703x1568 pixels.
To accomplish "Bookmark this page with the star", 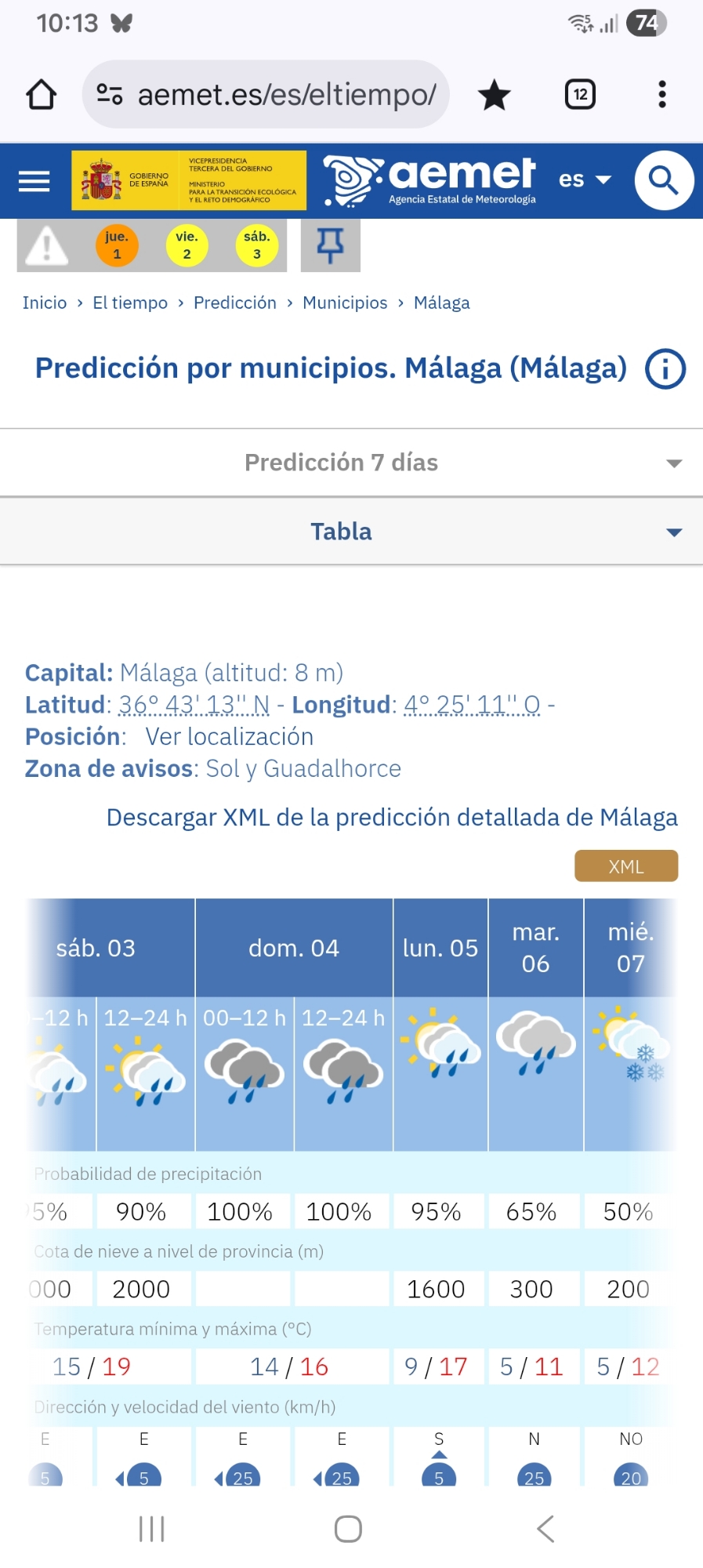I will tap(494, 95).
